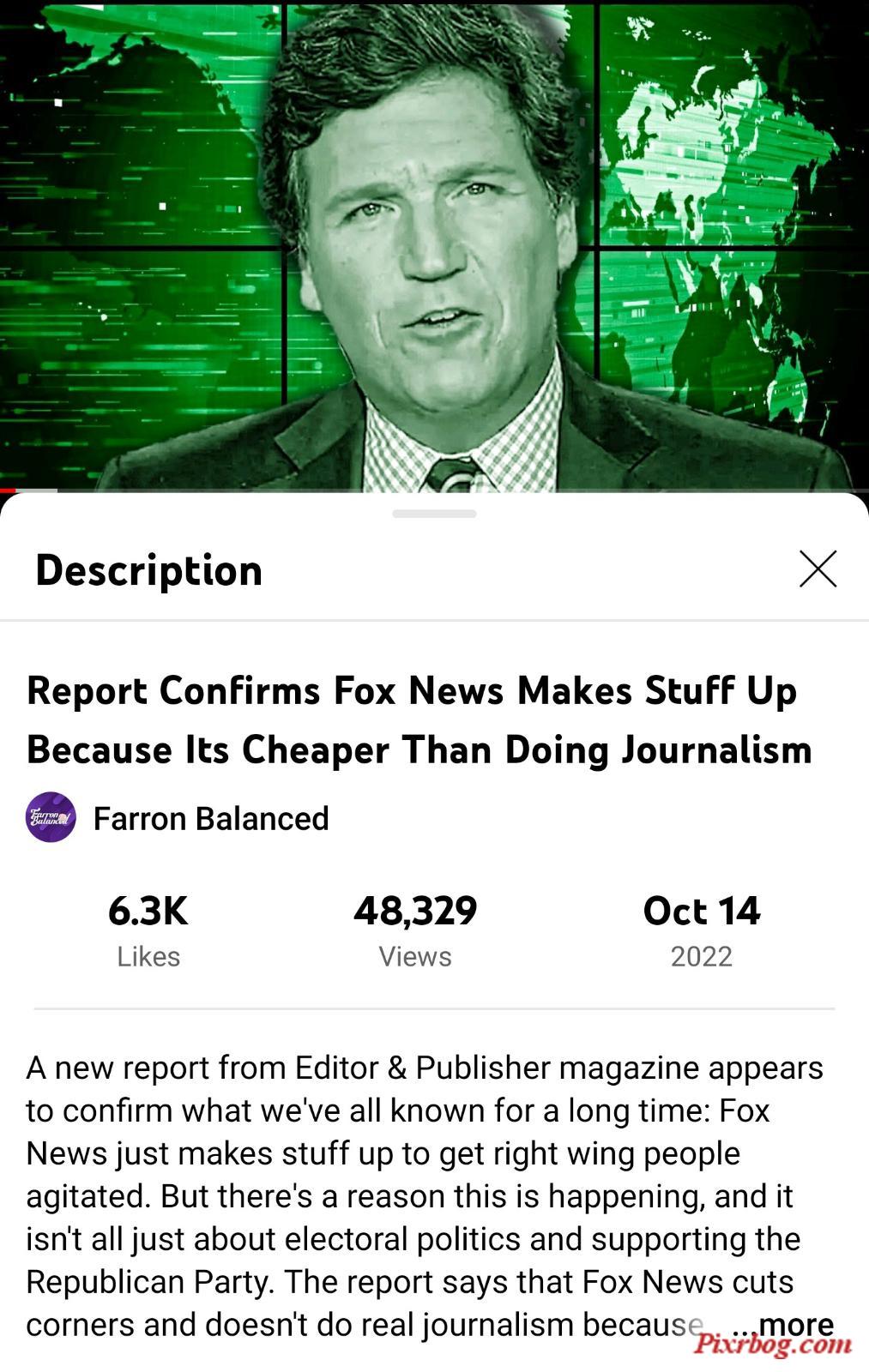Open the Farron Balanced channel
This screenshot has height=1372, width=869.
click(x=210, y=818)
